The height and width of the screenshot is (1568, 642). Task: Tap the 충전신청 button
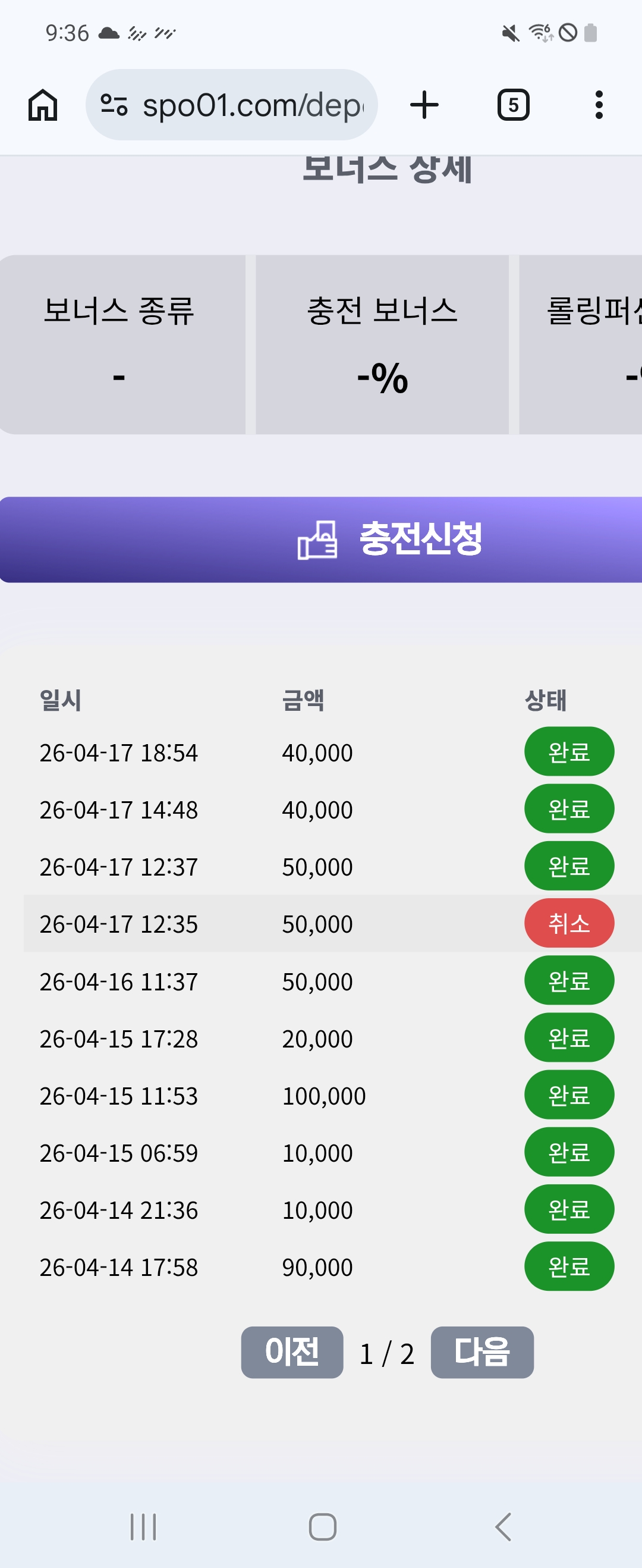[389, 540]
